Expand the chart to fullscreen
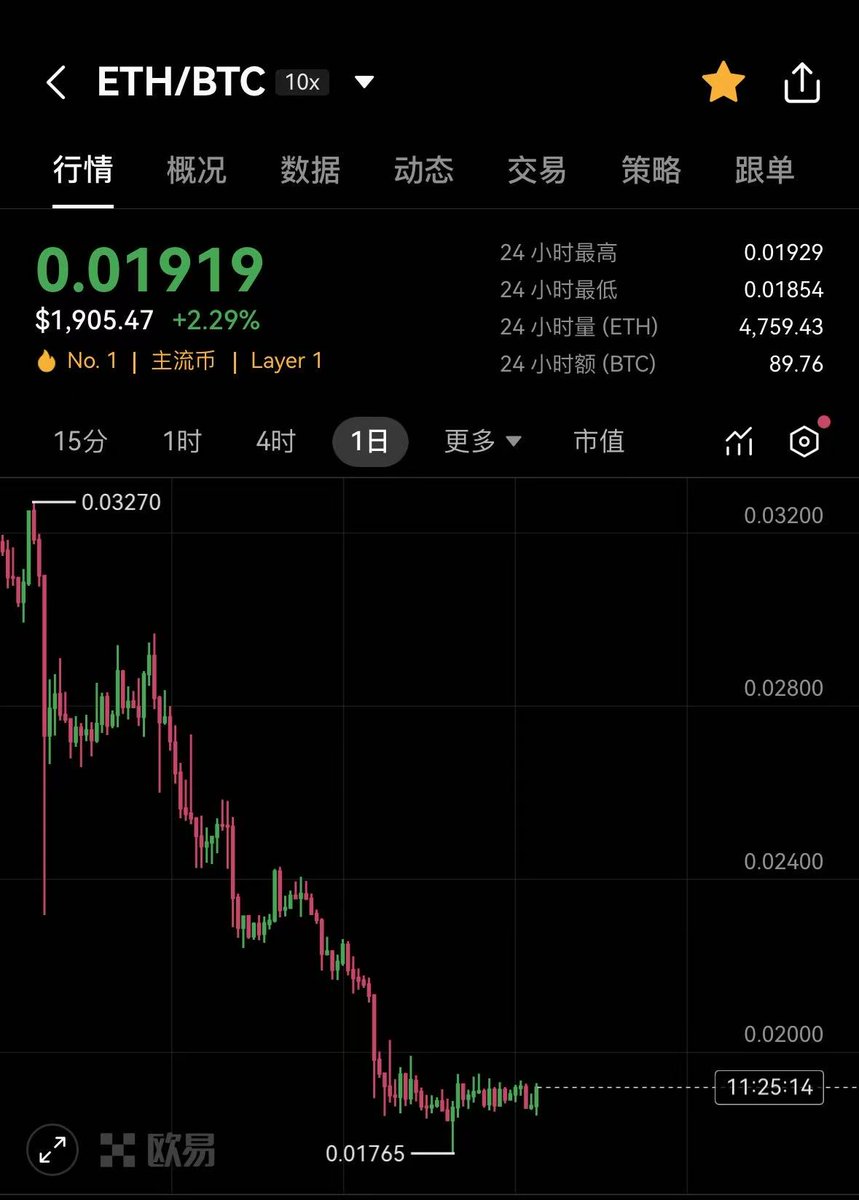The height and width of the screenshot is (1200, 859). point(52,1149)
